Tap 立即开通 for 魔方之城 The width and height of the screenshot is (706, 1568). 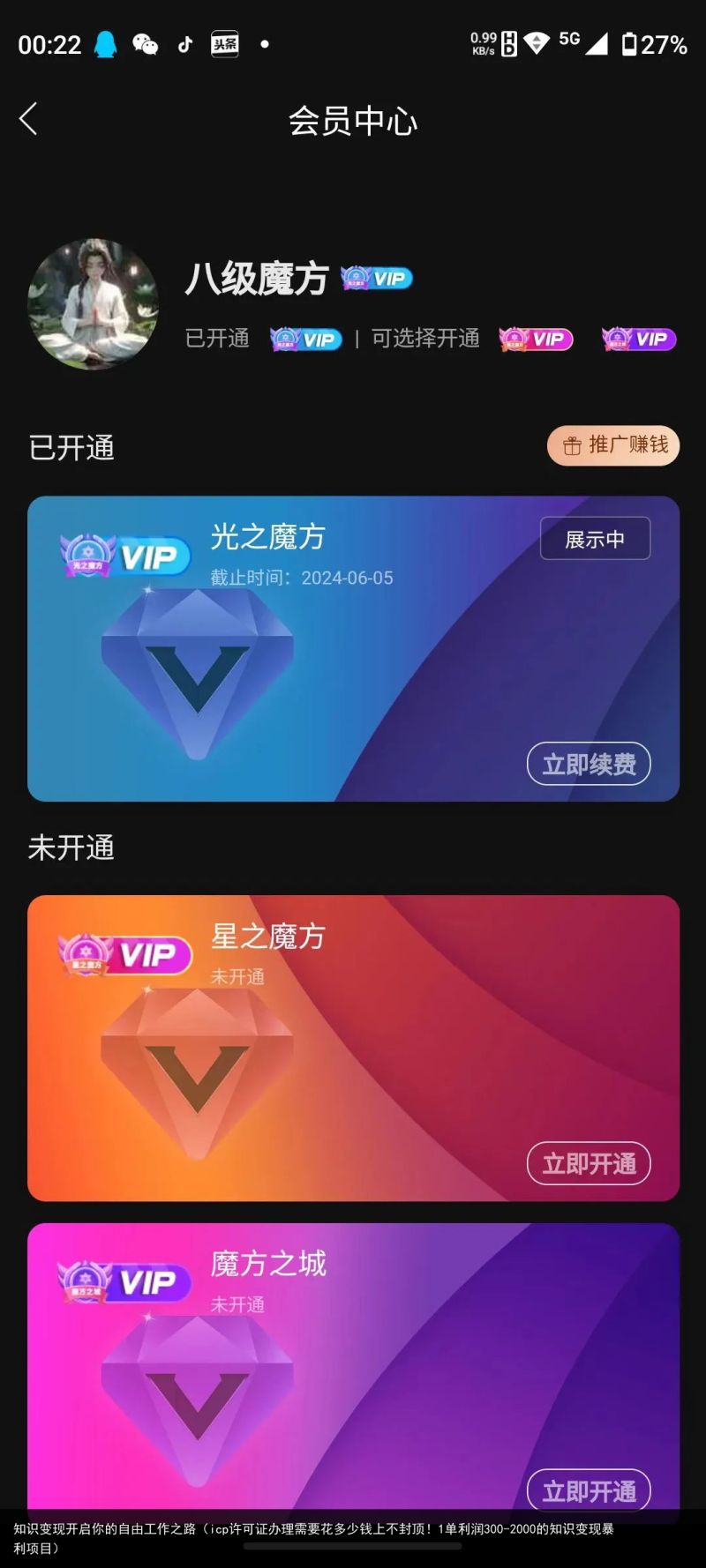589,1490
